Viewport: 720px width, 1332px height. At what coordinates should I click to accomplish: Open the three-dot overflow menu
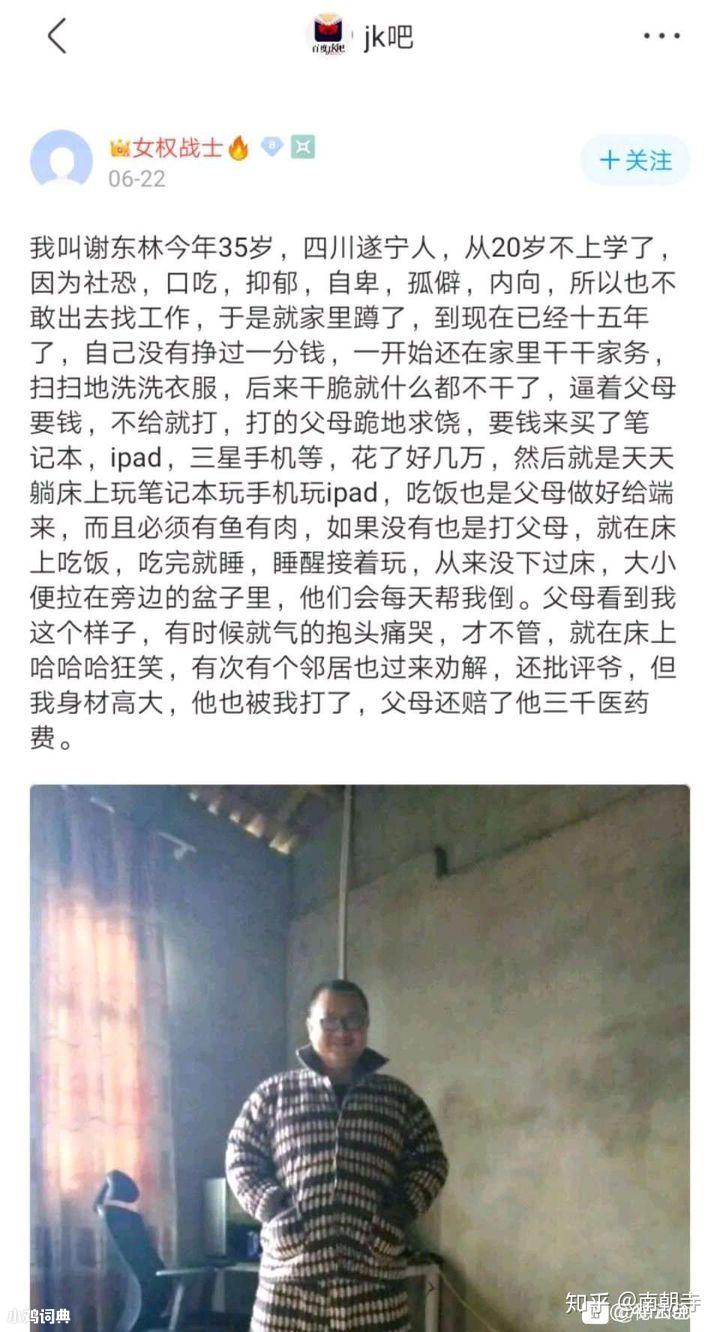[661, 36]
